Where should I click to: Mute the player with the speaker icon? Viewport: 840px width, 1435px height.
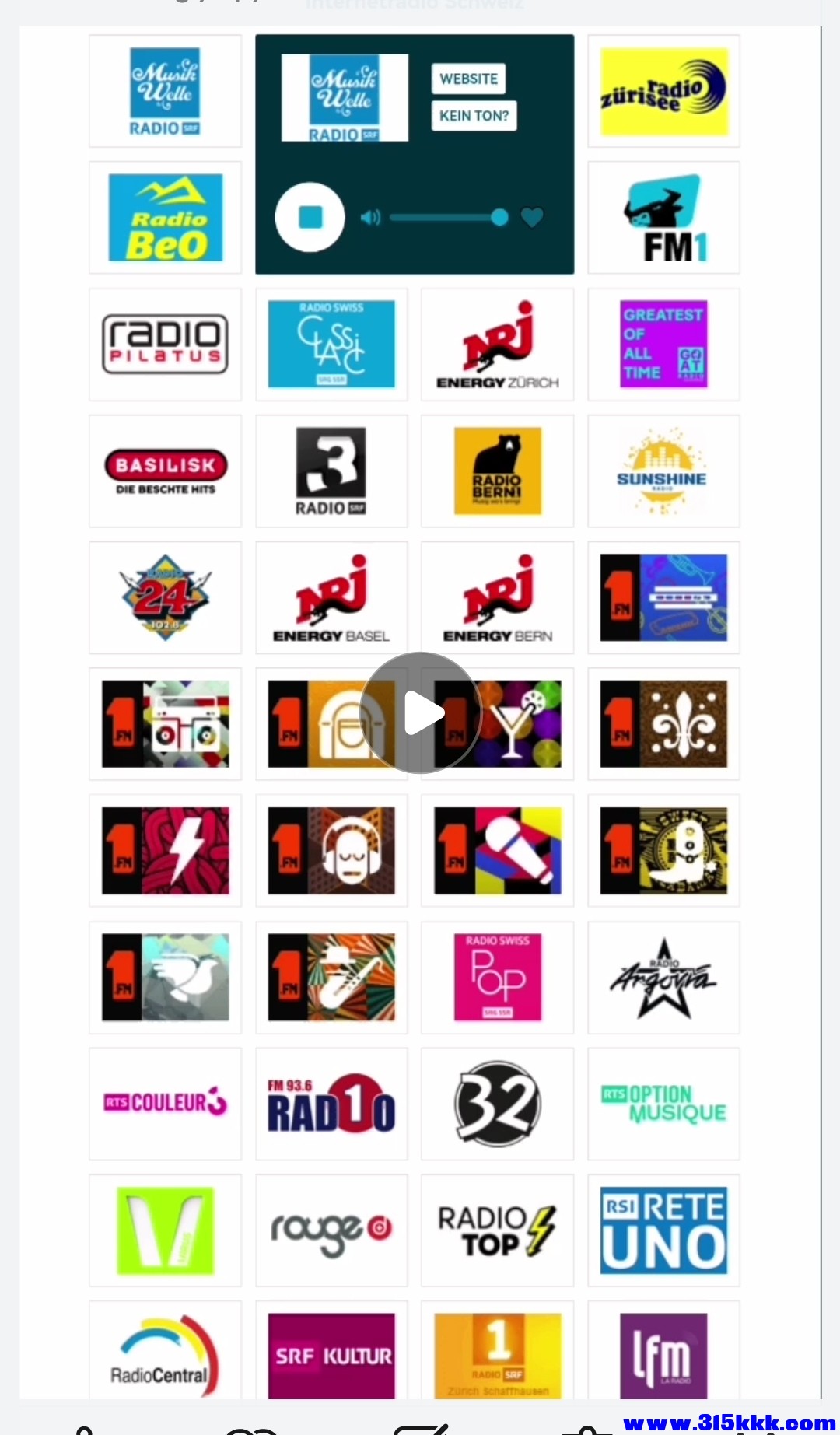(370, 217)
